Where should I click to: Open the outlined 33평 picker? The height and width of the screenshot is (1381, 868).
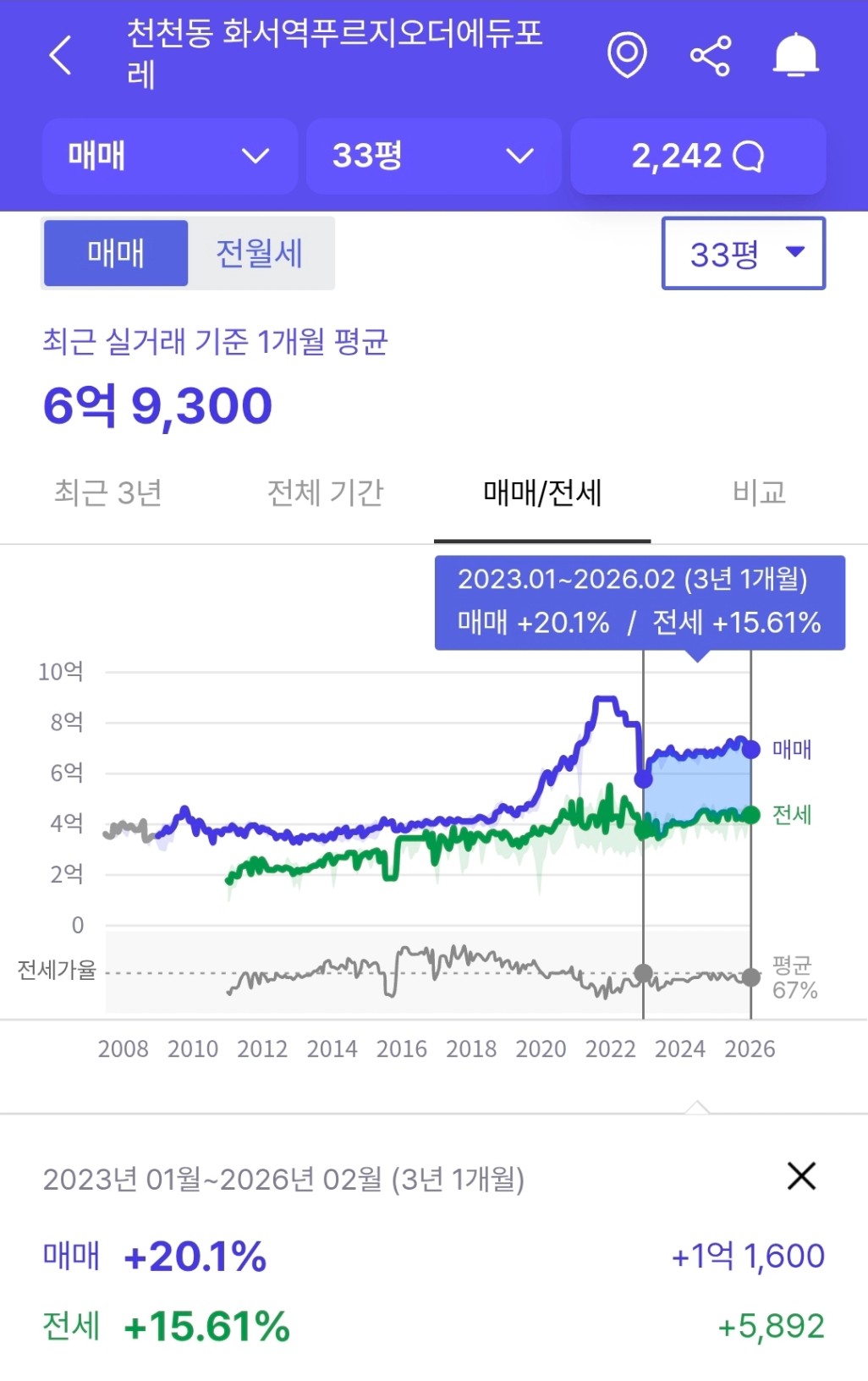click(x=743, y=253)
